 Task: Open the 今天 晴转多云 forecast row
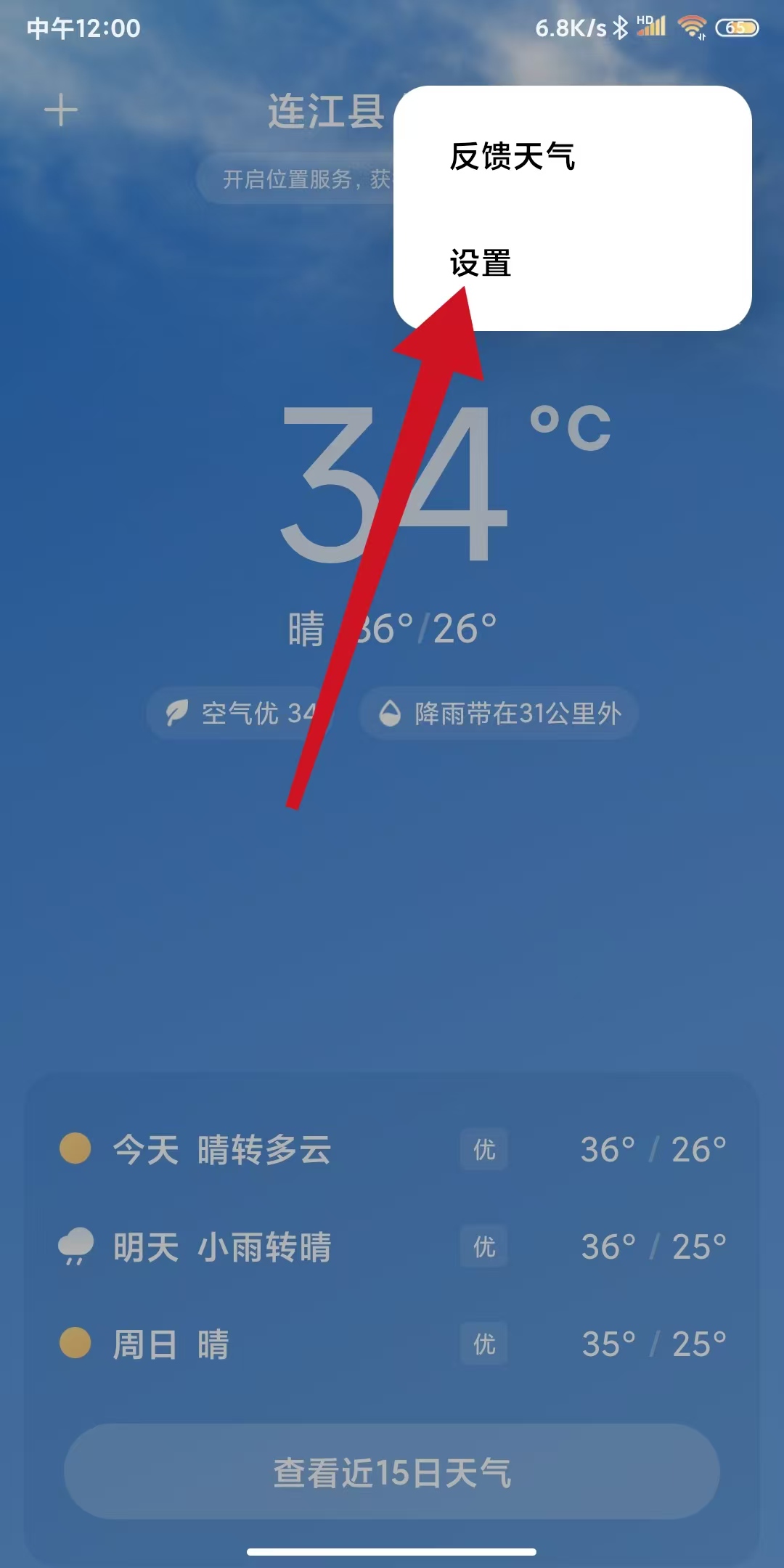[x=392, y=1150]
